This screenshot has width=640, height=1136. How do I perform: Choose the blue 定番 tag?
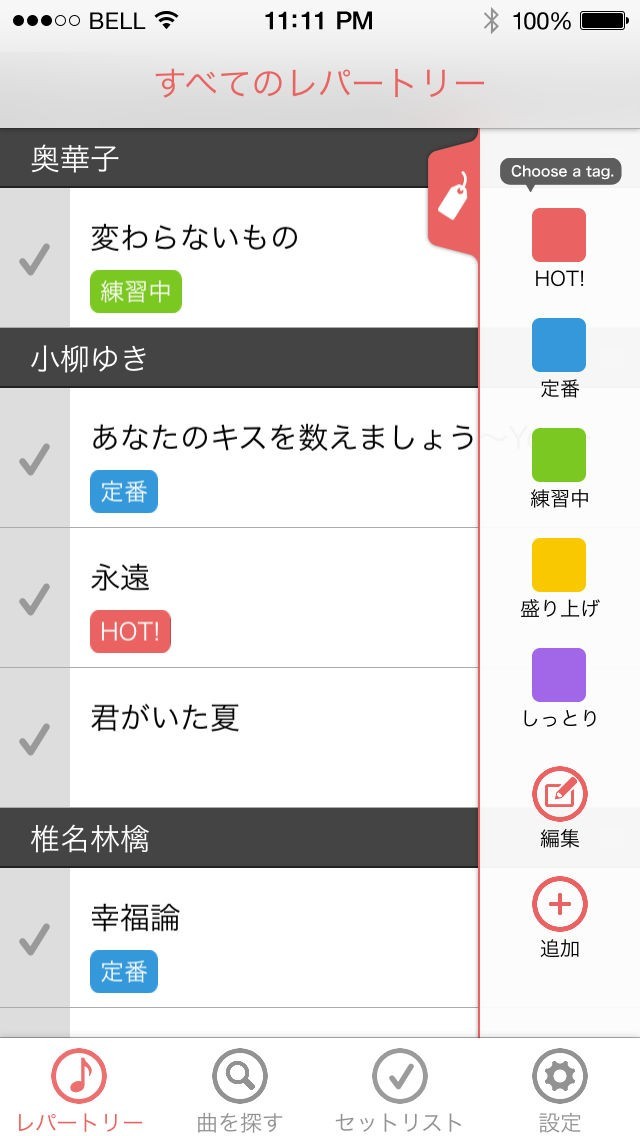[x=559, y=346]
